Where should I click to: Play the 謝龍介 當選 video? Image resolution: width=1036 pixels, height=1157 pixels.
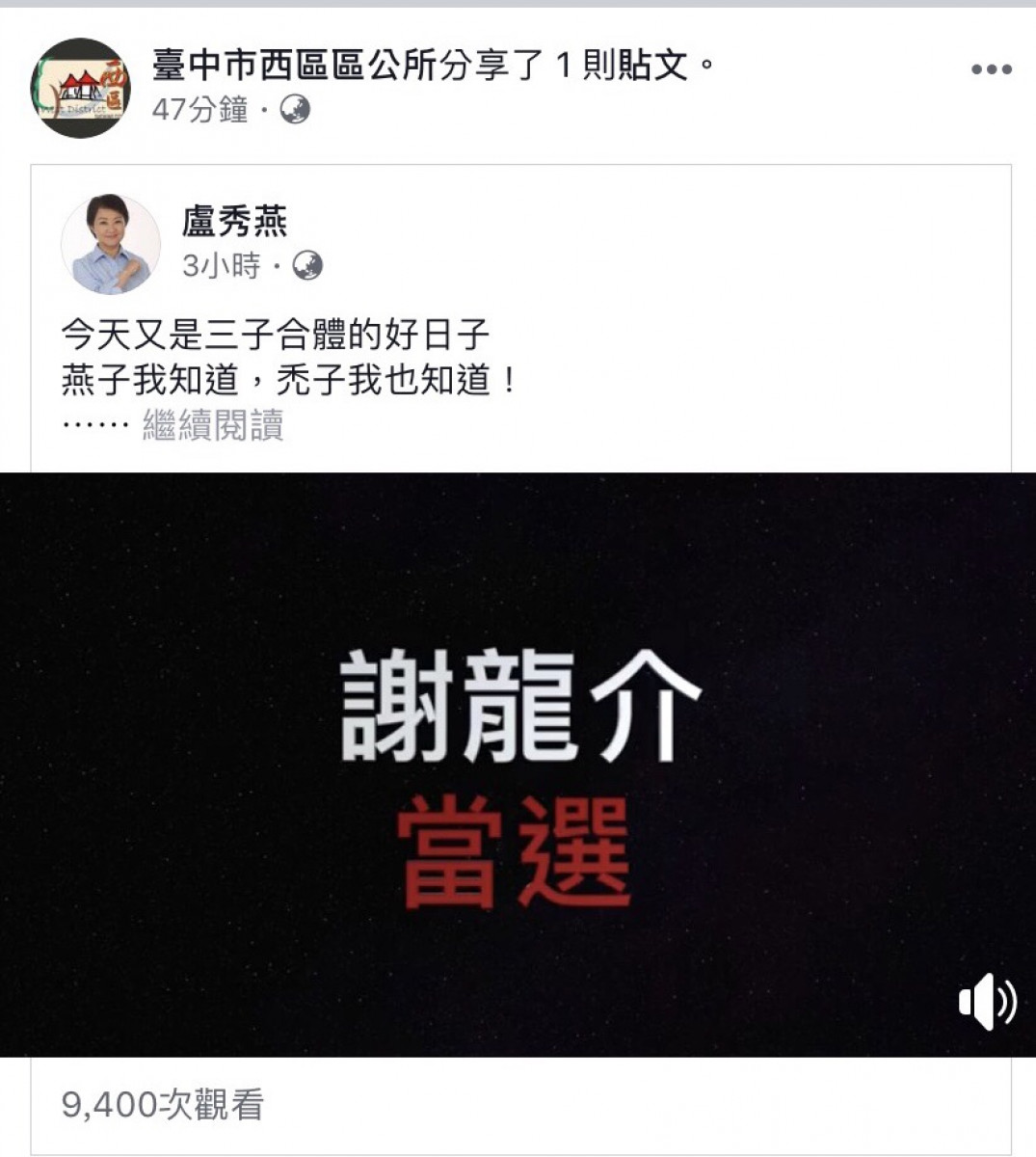tap(518, 764)
